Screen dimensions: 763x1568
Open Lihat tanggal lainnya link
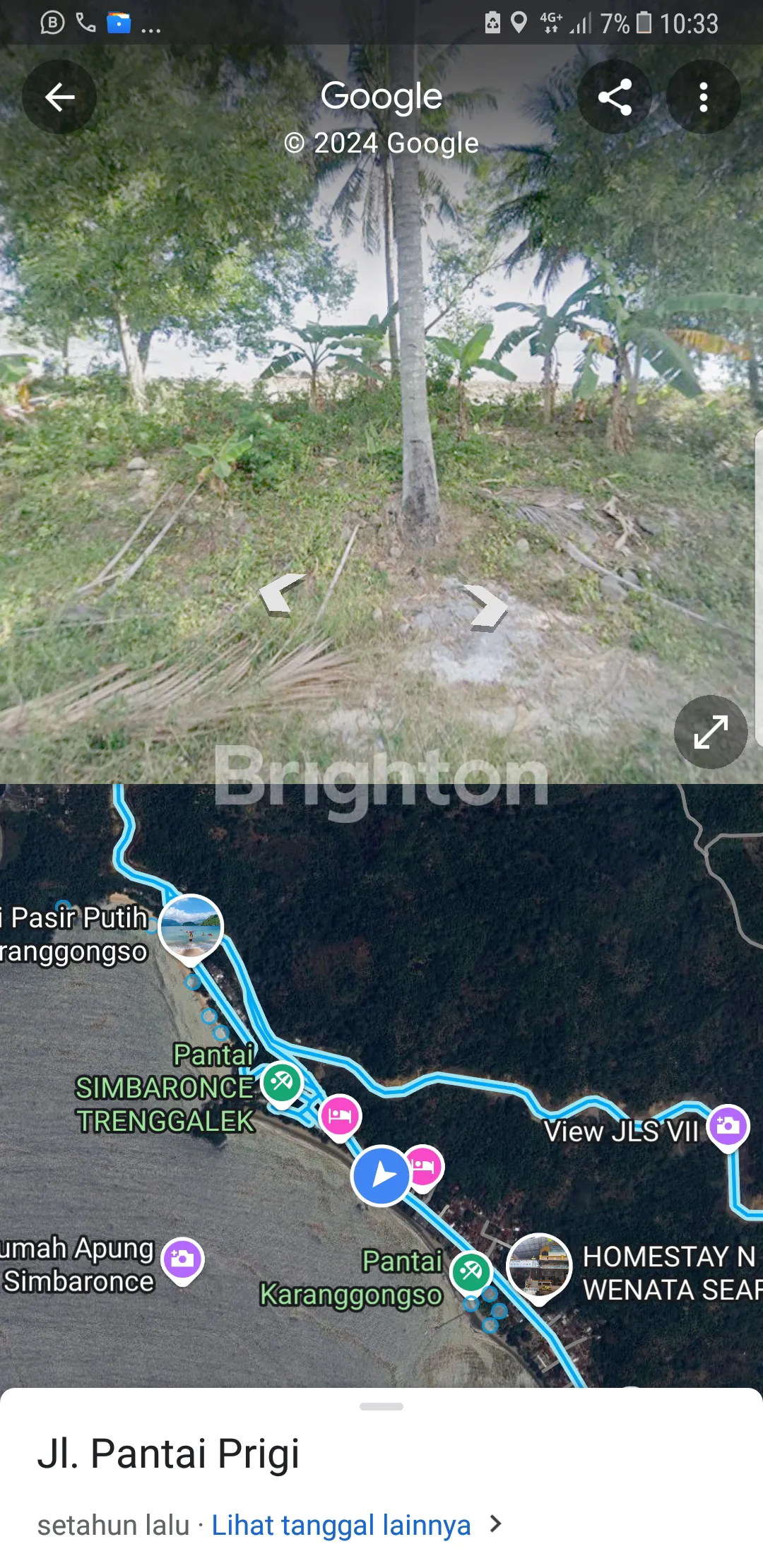(x=341, y=1525)
